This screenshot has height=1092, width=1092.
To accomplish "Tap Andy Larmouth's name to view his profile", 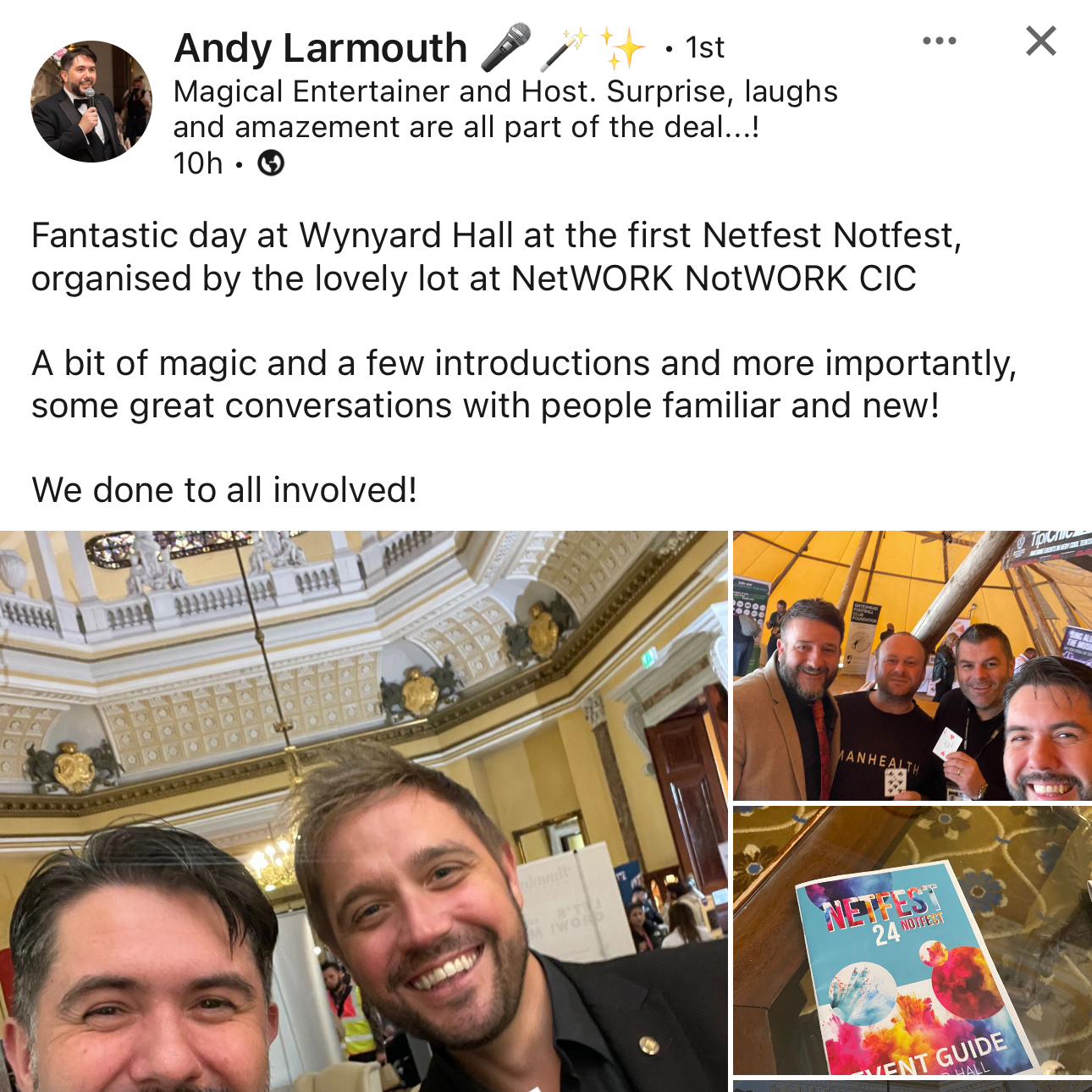I will click(320, 47).
